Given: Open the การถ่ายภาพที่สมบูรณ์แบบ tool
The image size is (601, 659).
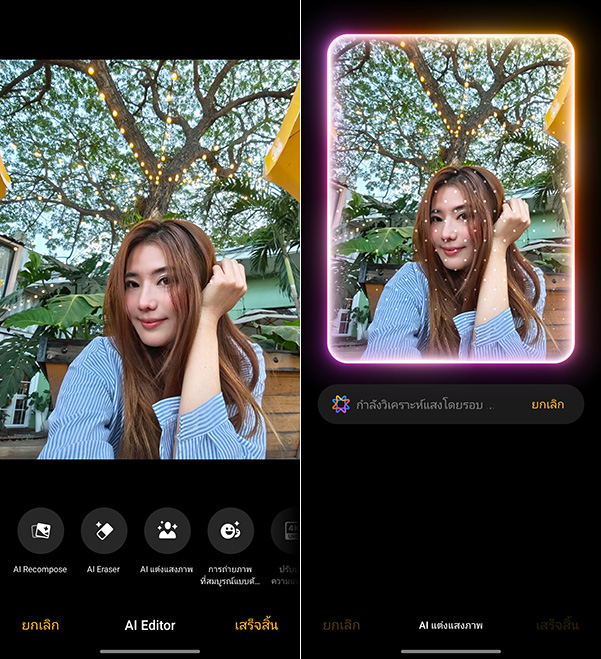Looking at the screenshot, I should (230, 531).
